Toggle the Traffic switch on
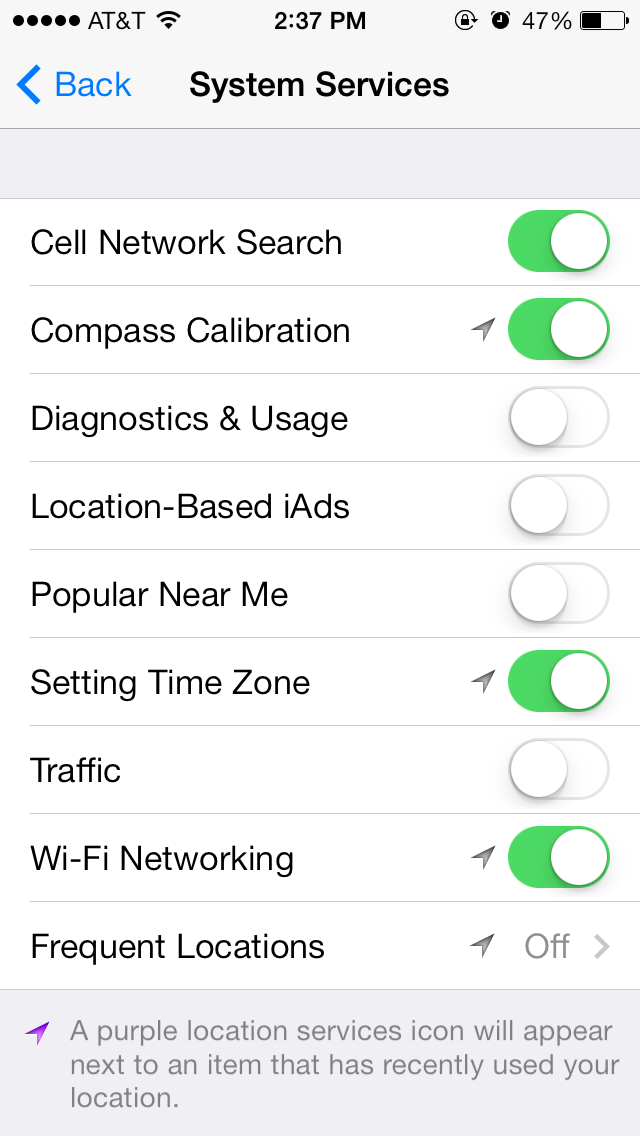This screenshot has height=1136, width=640. [x=558, y=770]
